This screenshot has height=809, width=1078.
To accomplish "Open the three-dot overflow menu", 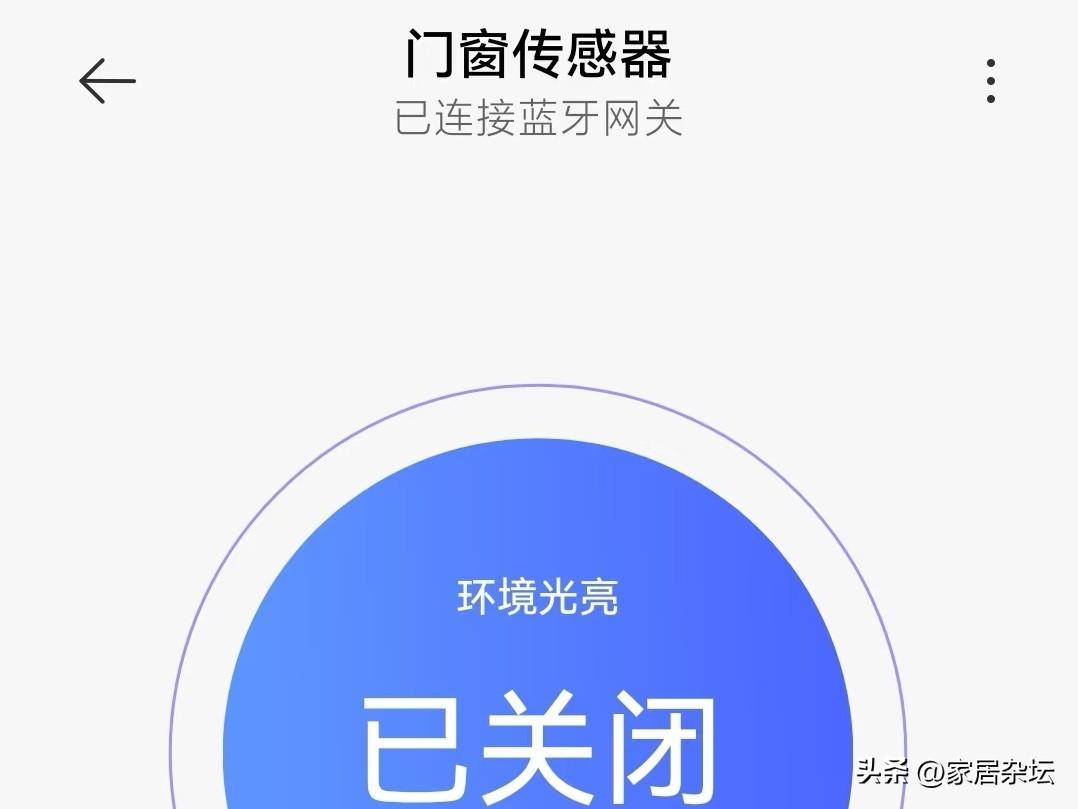I will [990, 81].
